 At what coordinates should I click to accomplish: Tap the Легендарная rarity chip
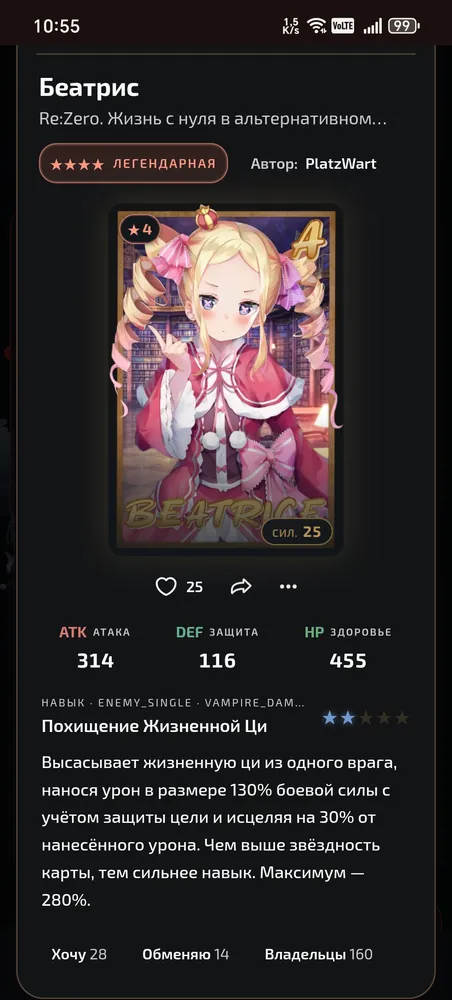pyautogui.click(x=133, y=163)
